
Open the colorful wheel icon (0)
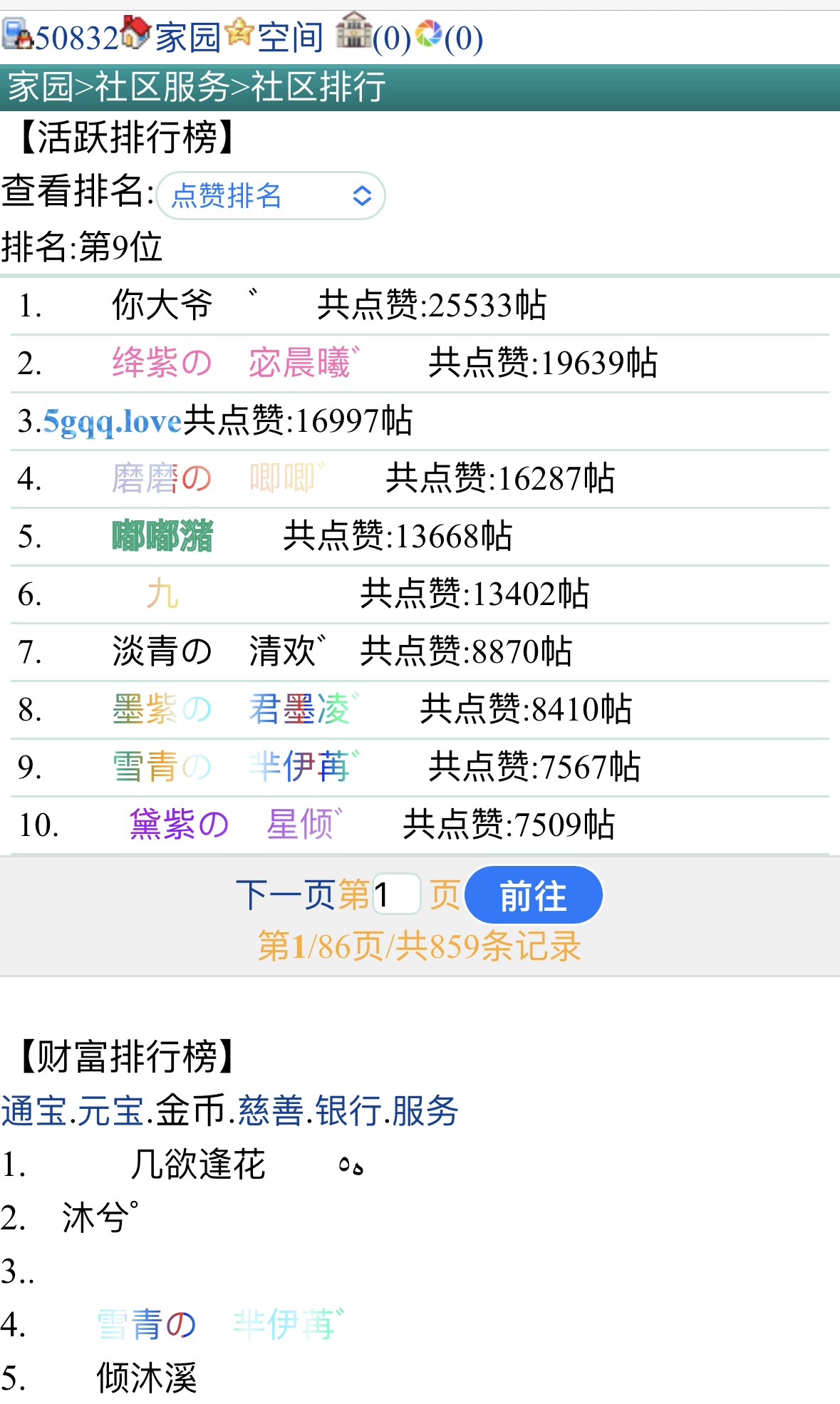[x=449, y=37]
